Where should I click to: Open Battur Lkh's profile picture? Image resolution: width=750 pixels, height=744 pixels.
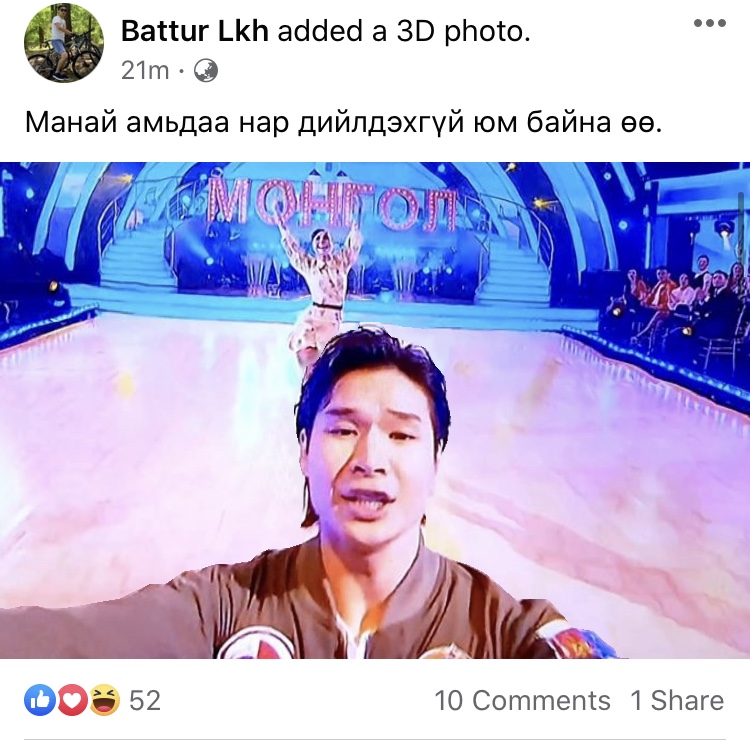[63, 43]
